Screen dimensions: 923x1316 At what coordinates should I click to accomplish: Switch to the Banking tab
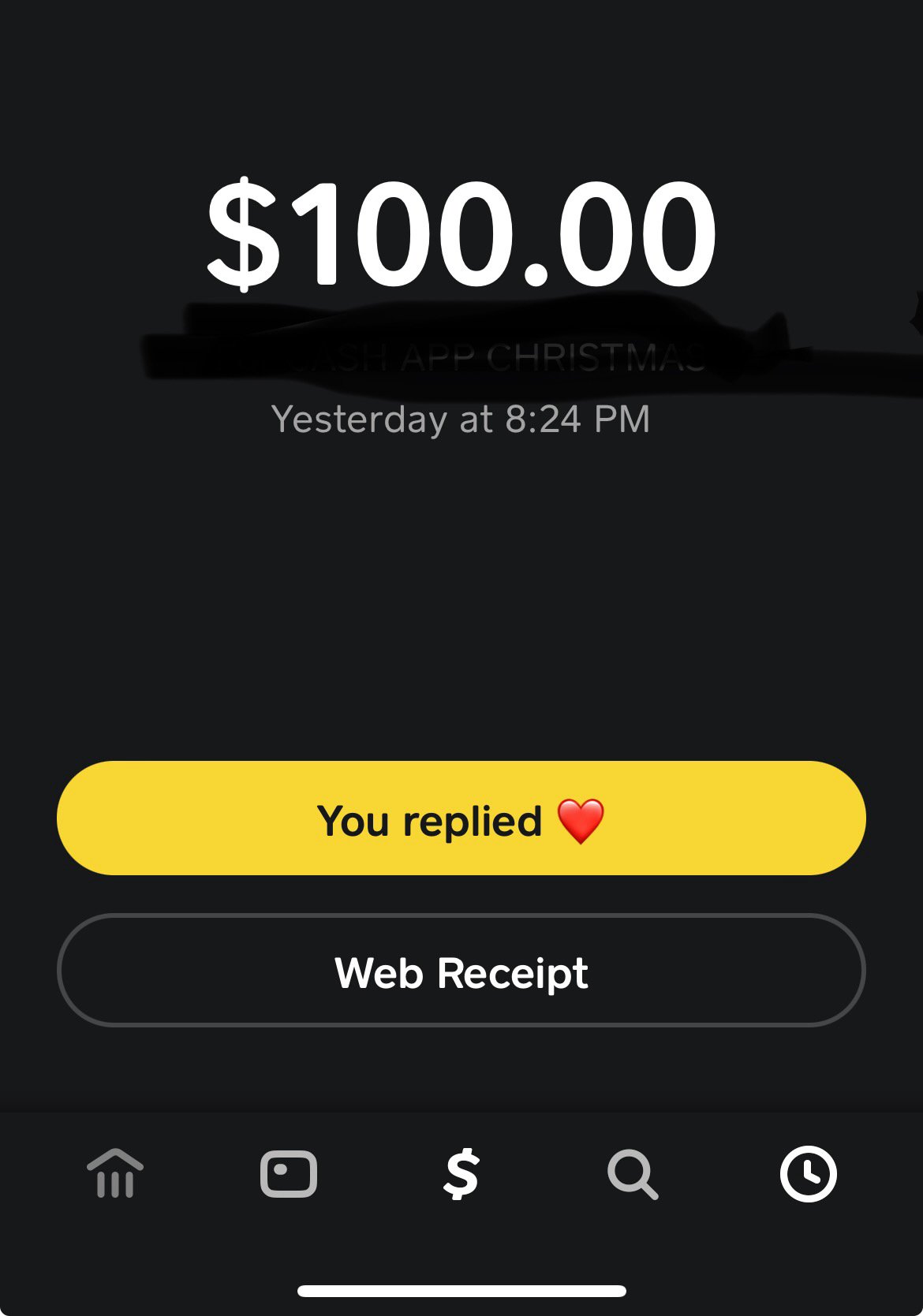115,1173
